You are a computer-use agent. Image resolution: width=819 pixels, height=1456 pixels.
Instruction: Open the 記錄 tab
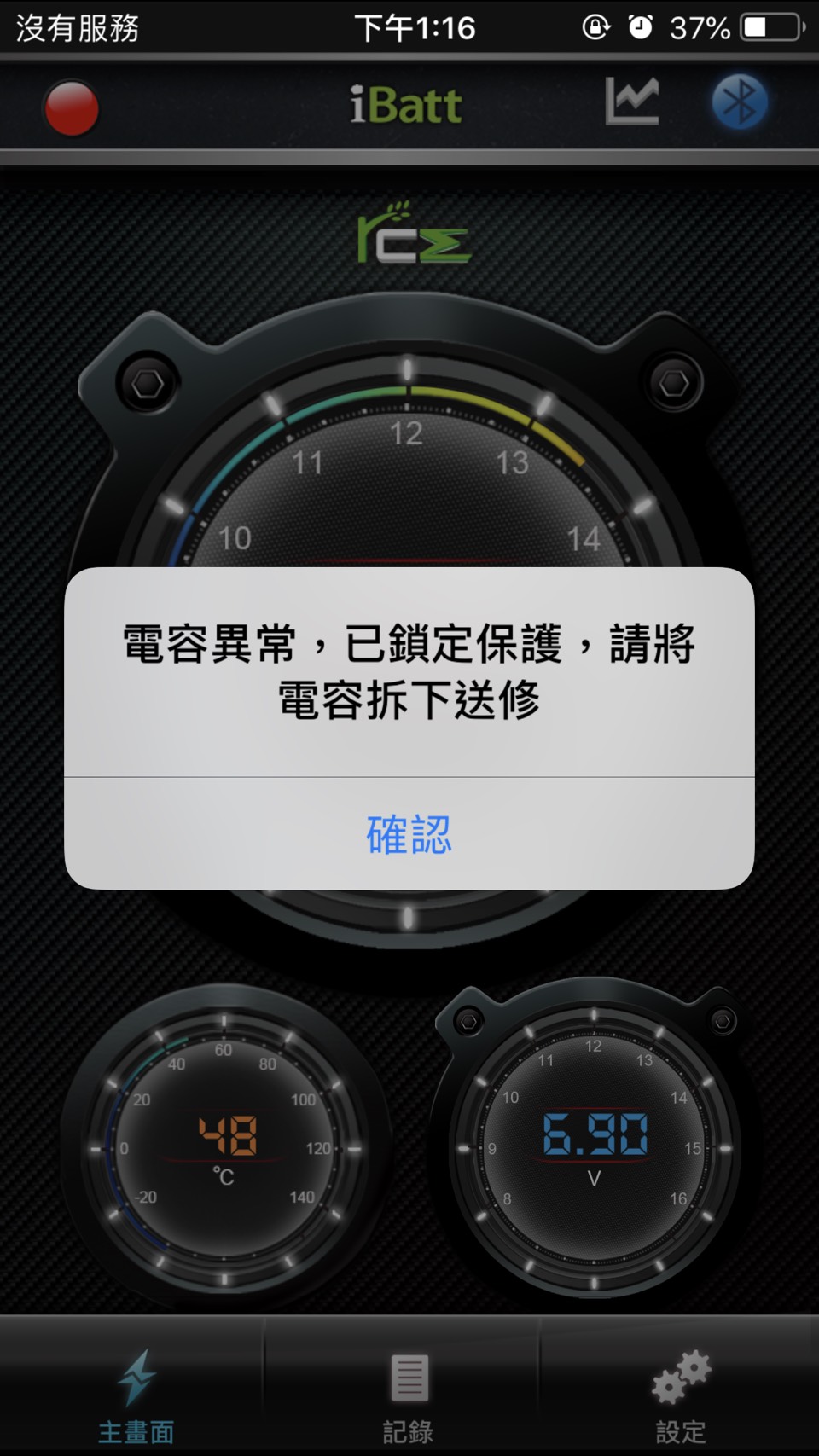pyautogui.click(x=409, y=1392)
